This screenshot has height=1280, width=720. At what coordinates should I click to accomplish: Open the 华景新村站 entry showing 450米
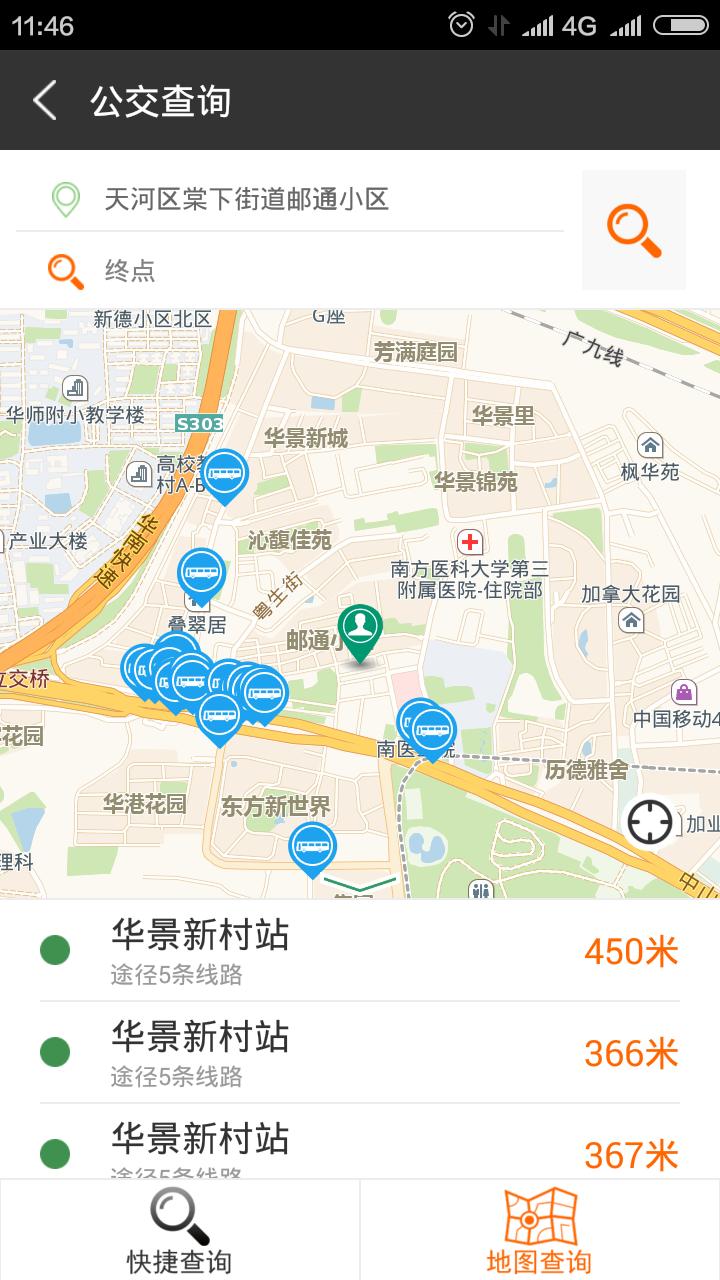click(360, 950)
